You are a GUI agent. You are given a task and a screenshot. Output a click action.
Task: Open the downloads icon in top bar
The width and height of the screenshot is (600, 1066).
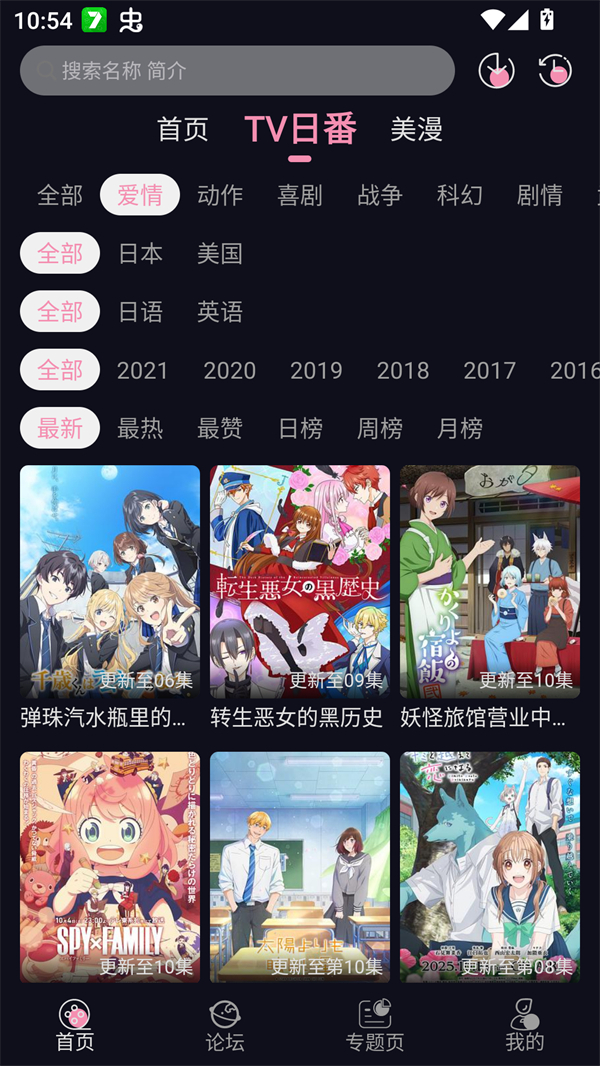click(496, 71)
